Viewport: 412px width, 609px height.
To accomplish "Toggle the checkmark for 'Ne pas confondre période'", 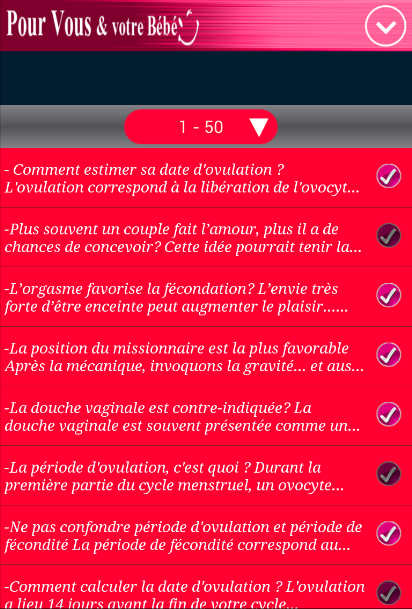I will point(388,533).
